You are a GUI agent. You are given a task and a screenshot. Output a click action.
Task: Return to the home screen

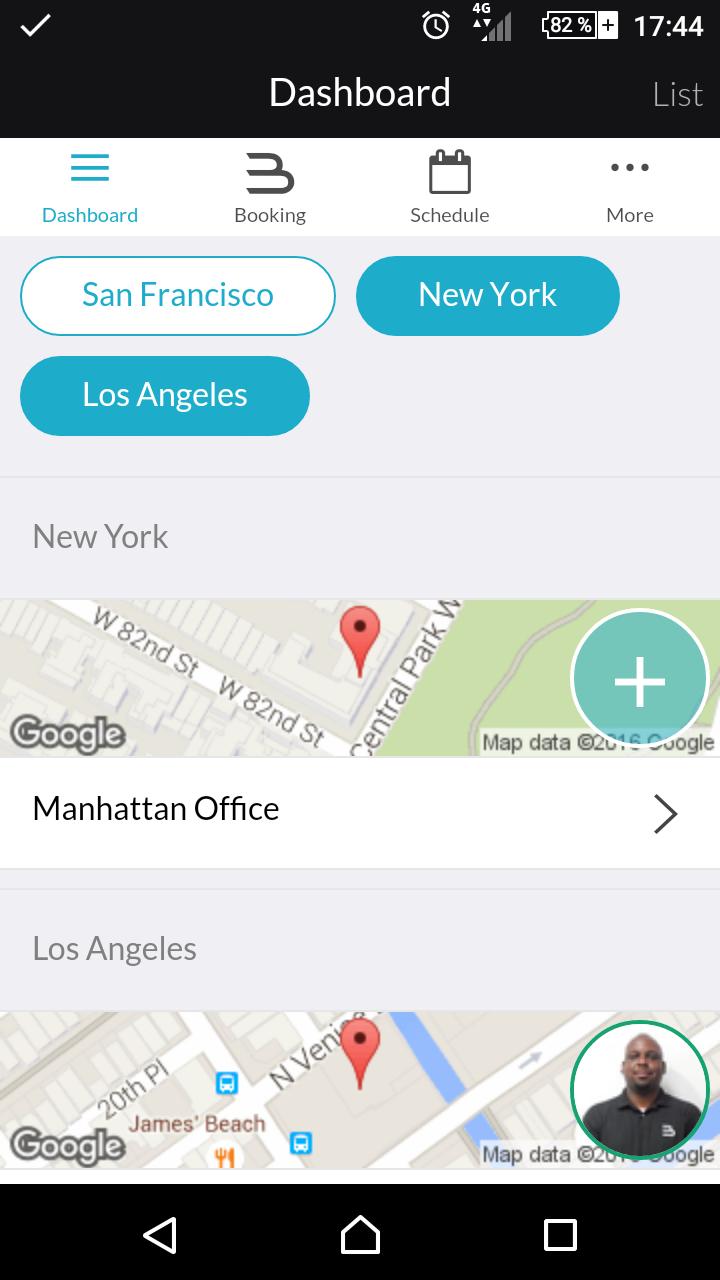coord(360,1235)
